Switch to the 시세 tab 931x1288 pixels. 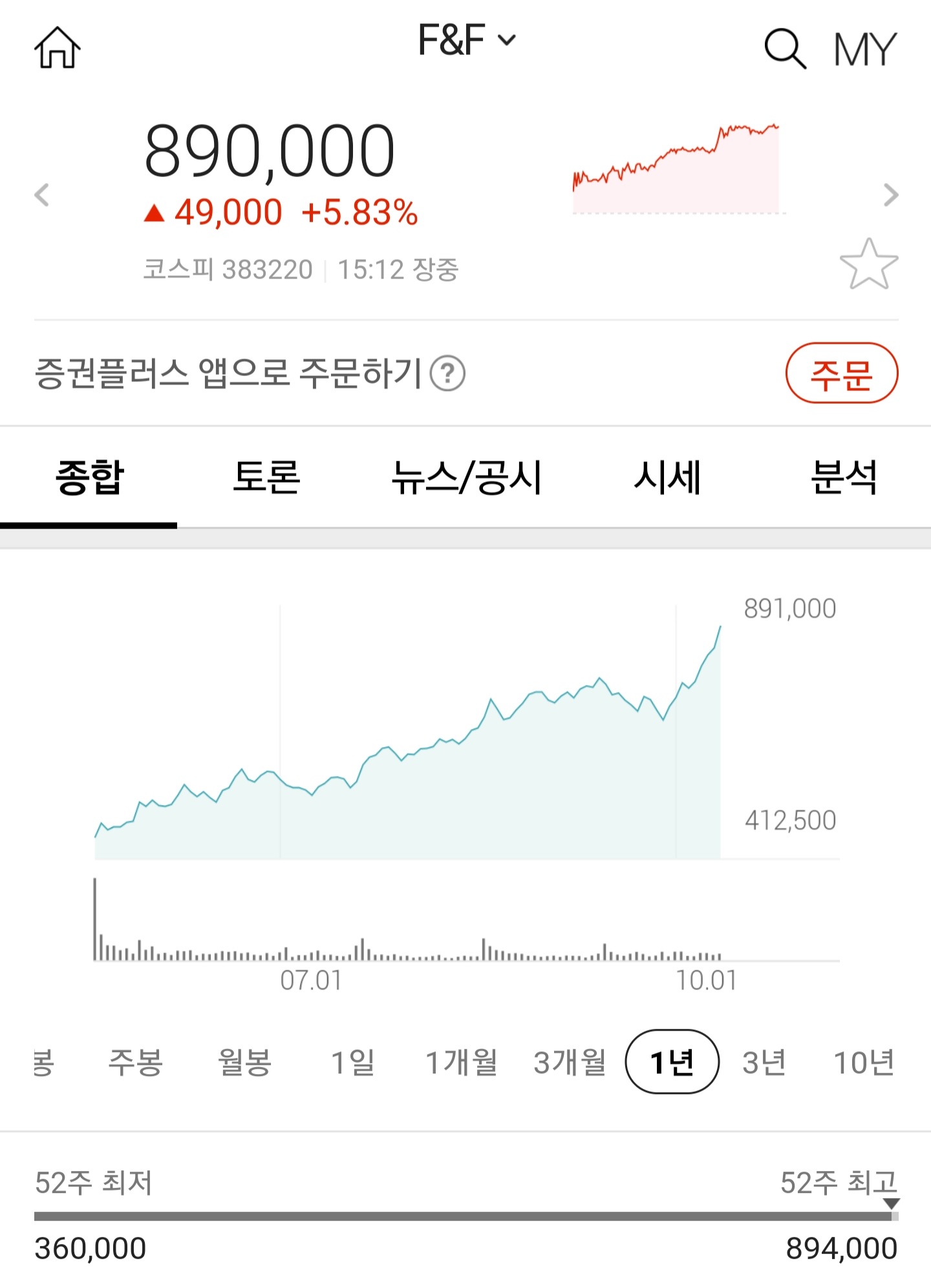tap(667, 478)
